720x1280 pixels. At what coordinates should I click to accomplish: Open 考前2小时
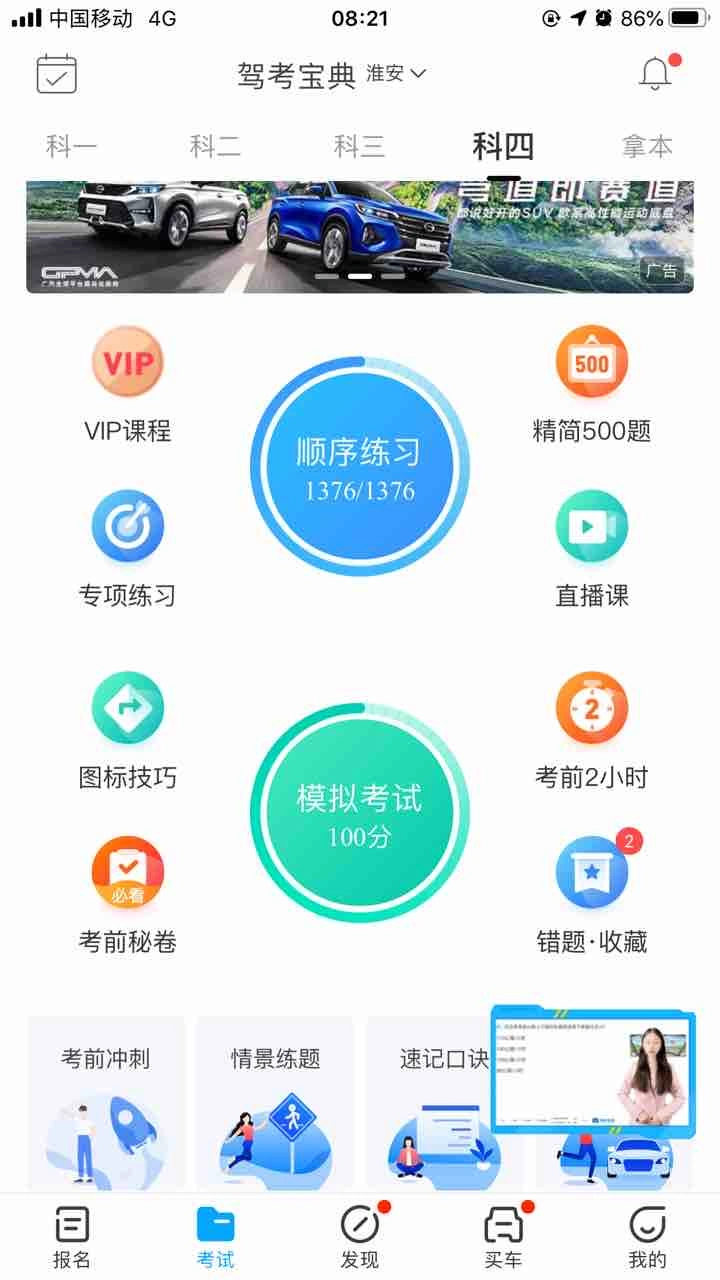point(592,732)
